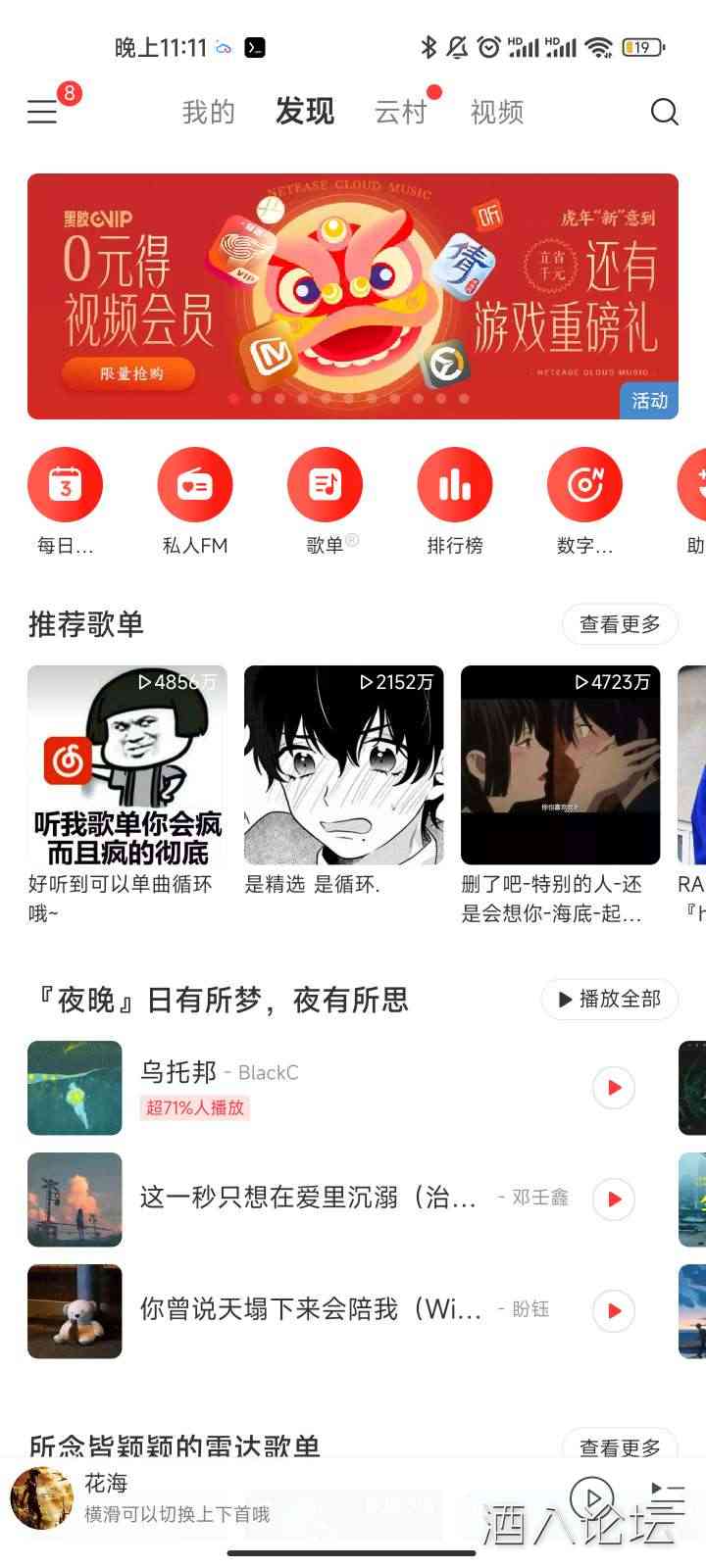The width and height of the screenshot is (706, 1568).
Task: Tap the 播放全部 button
Action: pos(609,999)
